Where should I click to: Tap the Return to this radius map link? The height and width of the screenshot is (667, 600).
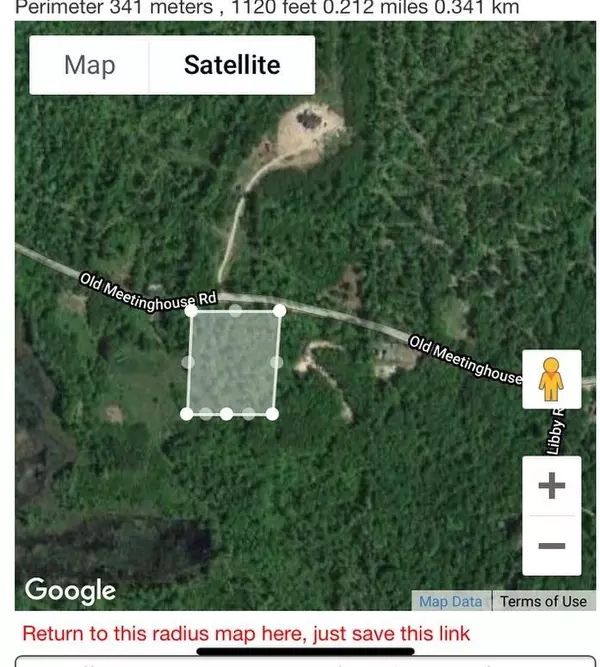click(x=246, y=633)
